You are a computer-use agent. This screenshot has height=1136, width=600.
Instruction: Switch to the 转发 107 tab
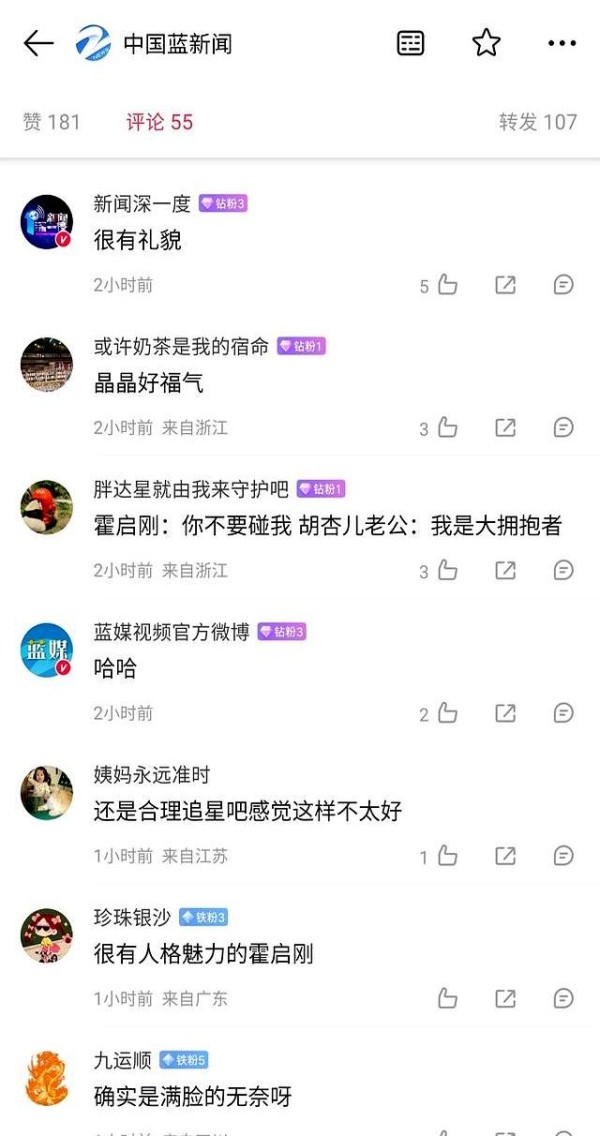[538, 122]
